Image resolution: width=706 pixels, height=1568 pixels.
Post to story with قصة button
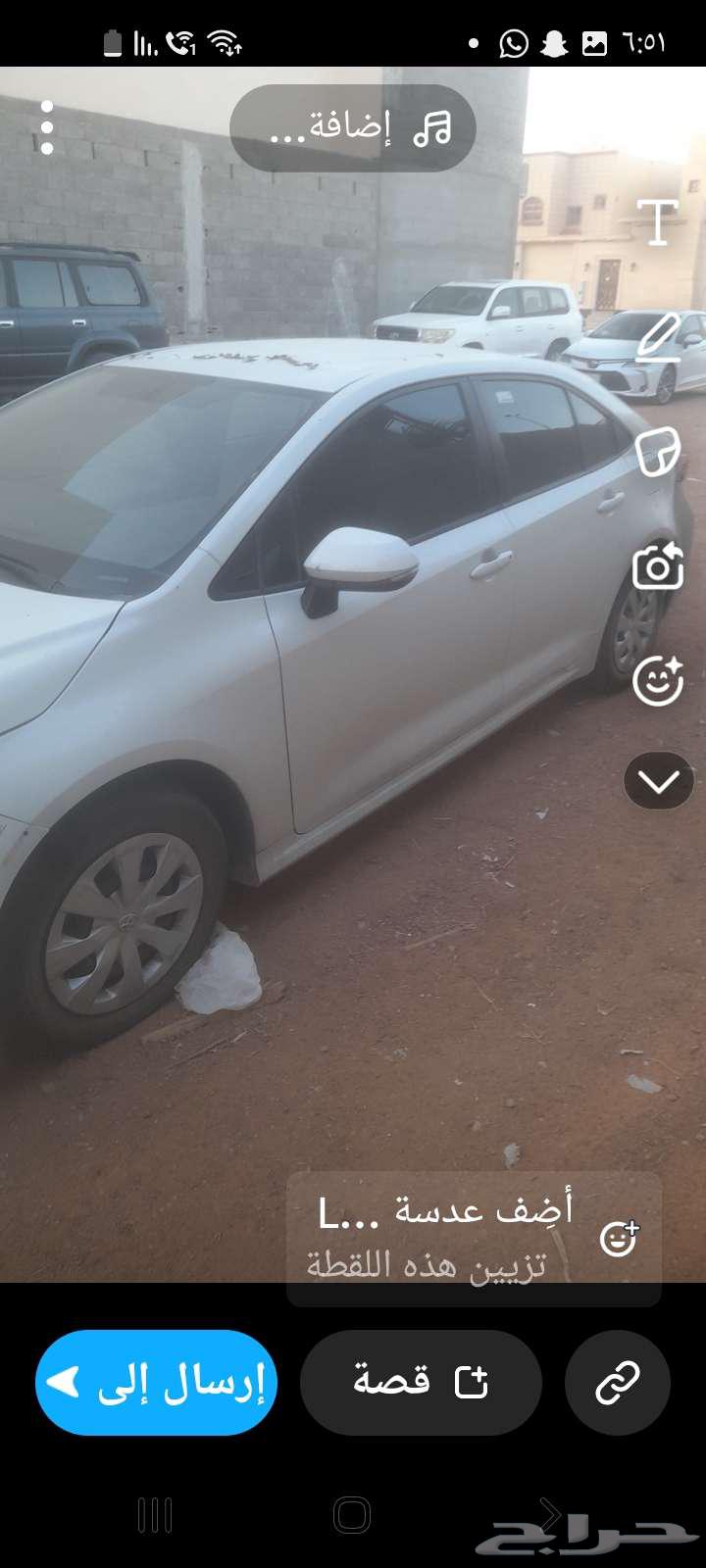tap(421, 1382)
